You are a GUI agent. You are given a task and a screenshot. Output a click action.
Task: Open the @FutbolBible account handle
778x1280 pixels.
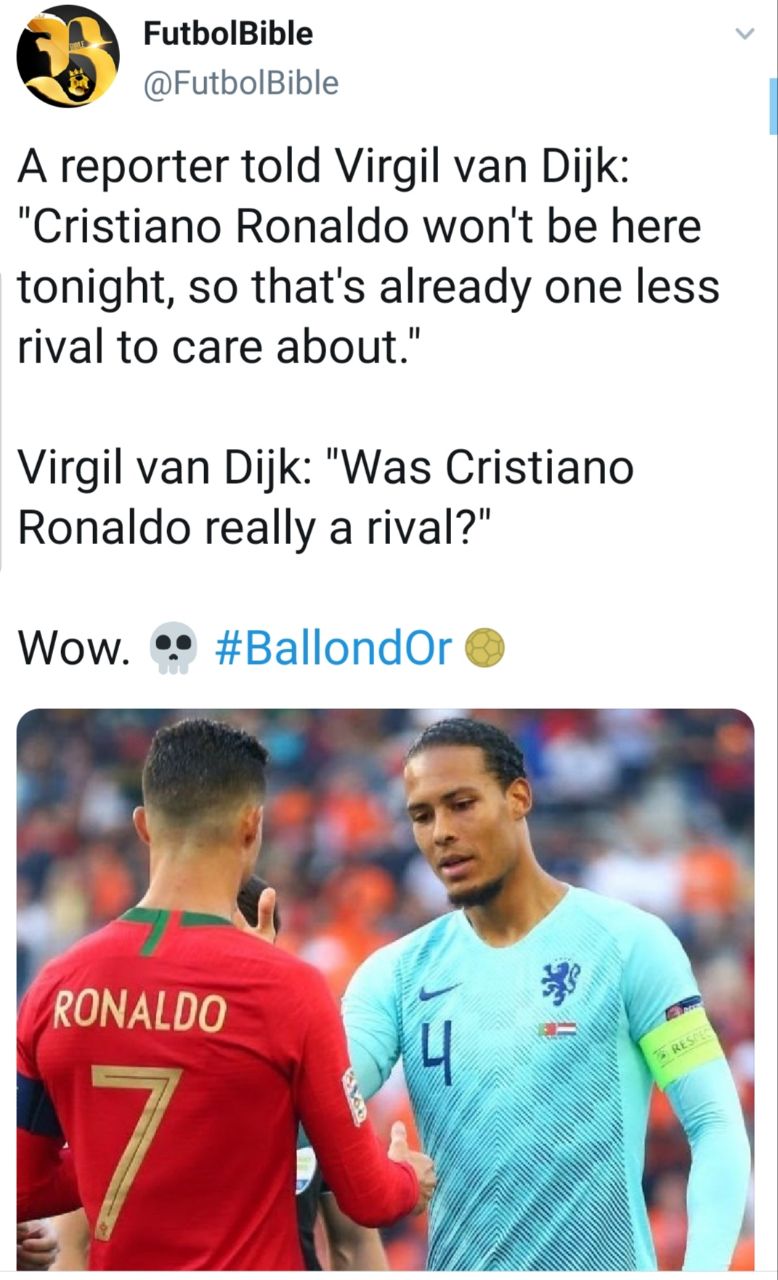click(240, 83)
